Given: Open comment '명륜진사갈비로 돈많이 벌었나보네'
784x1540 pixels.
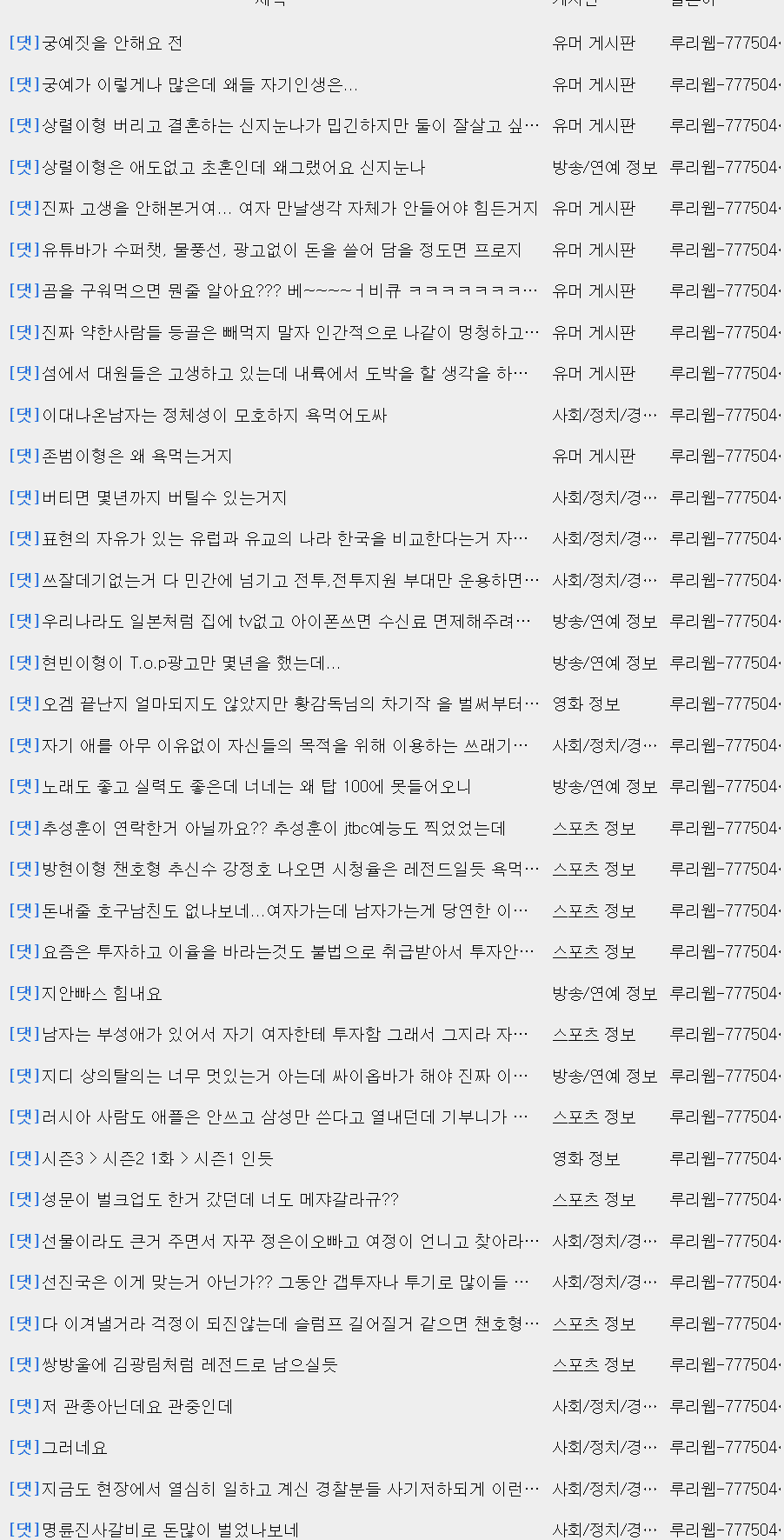Looking at the screenshot, I should click(170, 1530).
